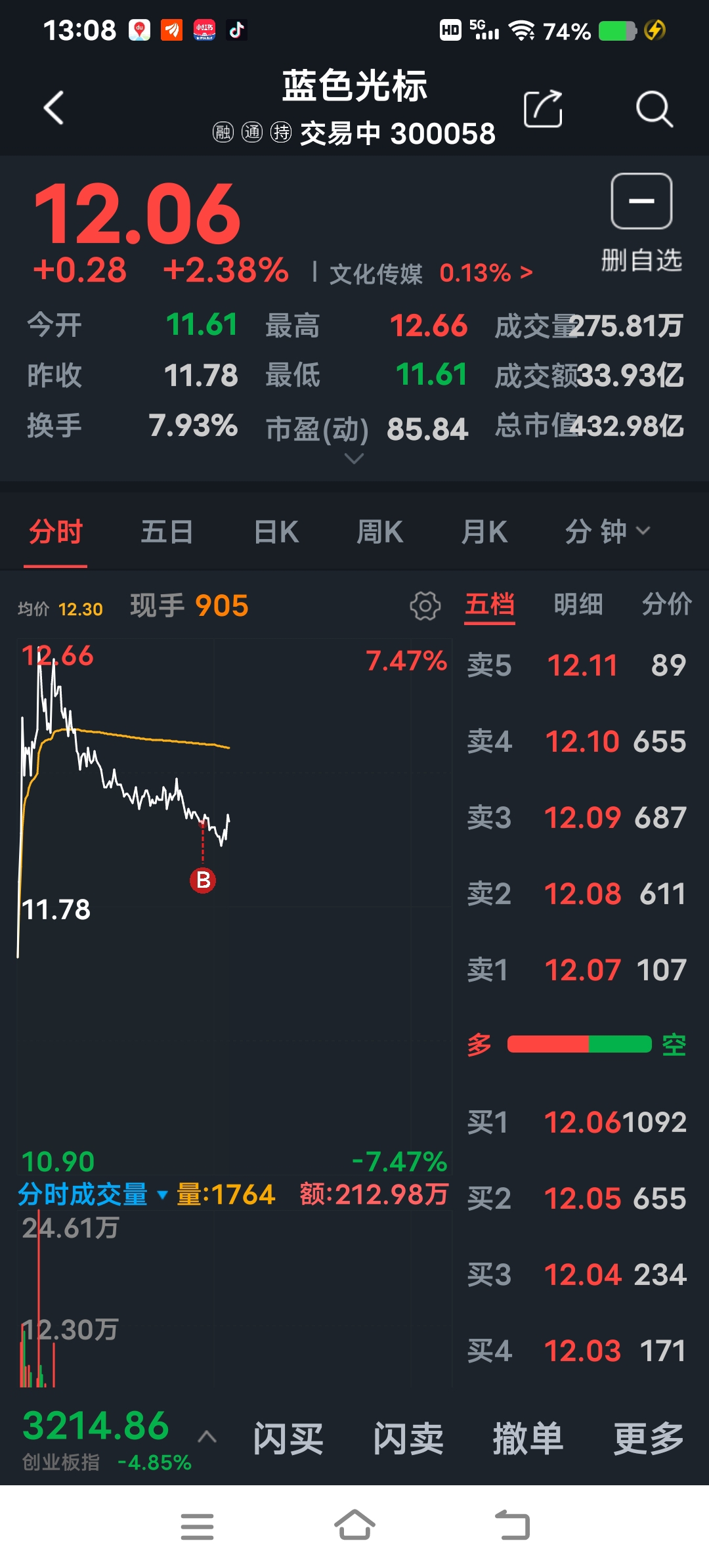Switch to the 五日 chart tab
This screenshot has width=709, height=1568.
click(x=167, y=531)
